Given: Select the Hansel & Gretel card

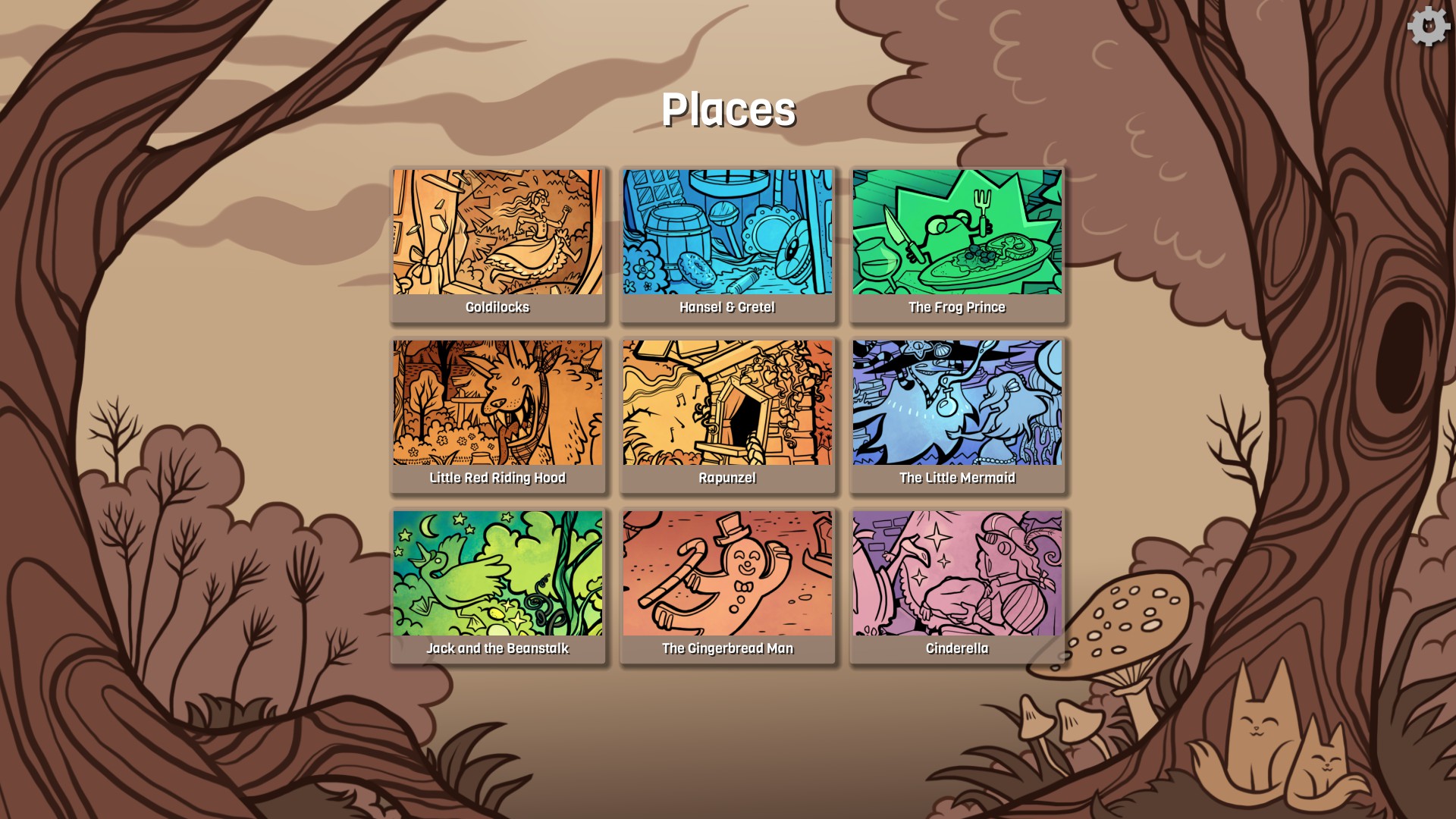Looking at the screenshot, I should (727, 244).
